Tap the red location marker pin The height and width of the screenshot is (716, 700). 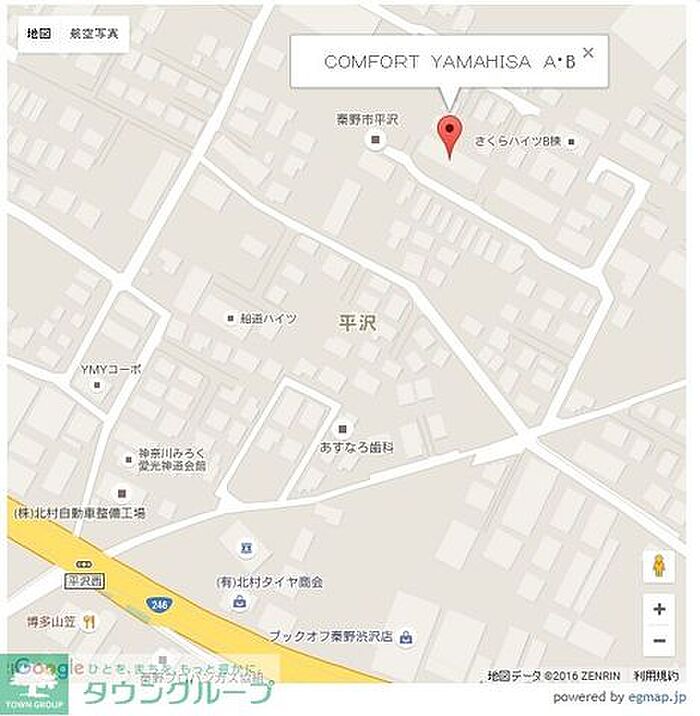click(x=451, y=134)
